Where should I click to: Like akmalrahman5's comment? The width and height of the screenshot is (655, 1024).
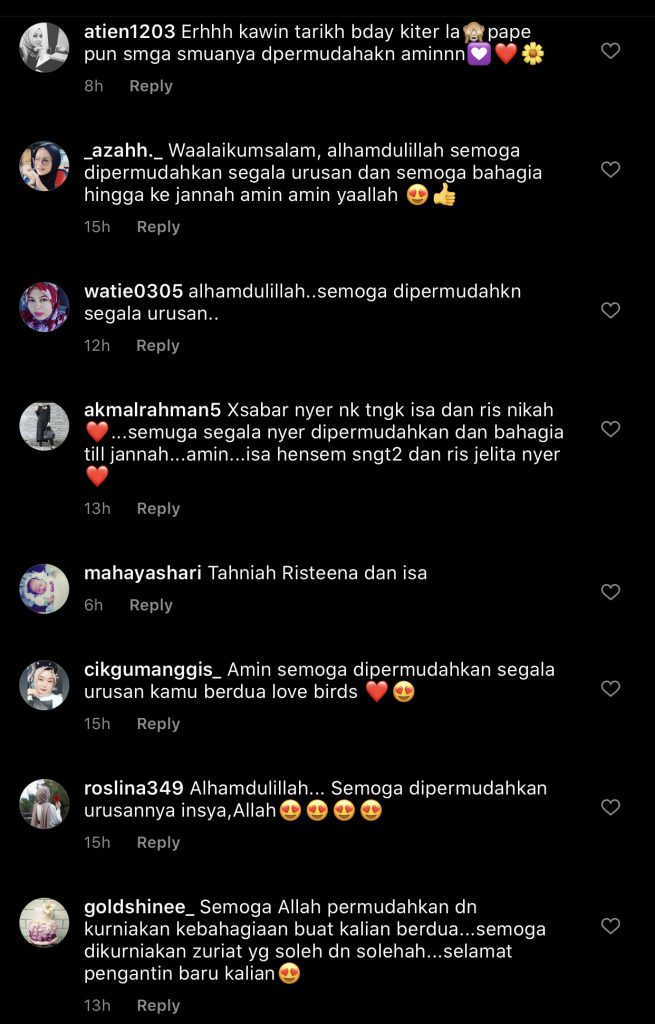click(x=611, y=429)
